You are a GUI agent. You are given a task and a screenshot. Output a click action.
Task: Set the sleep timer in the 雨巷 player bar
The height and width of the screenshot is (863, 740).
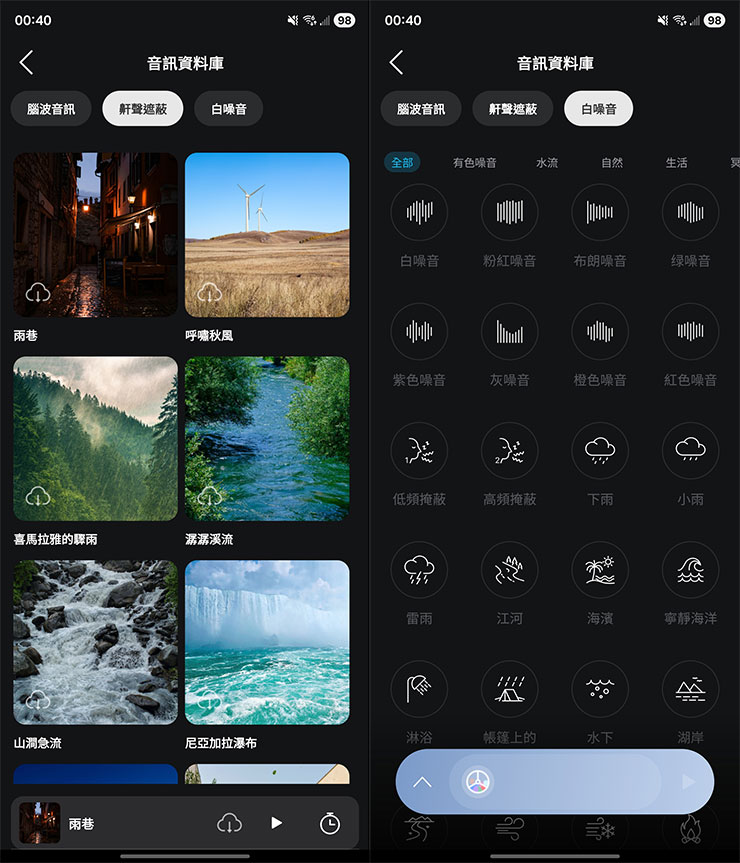point(330,823)
